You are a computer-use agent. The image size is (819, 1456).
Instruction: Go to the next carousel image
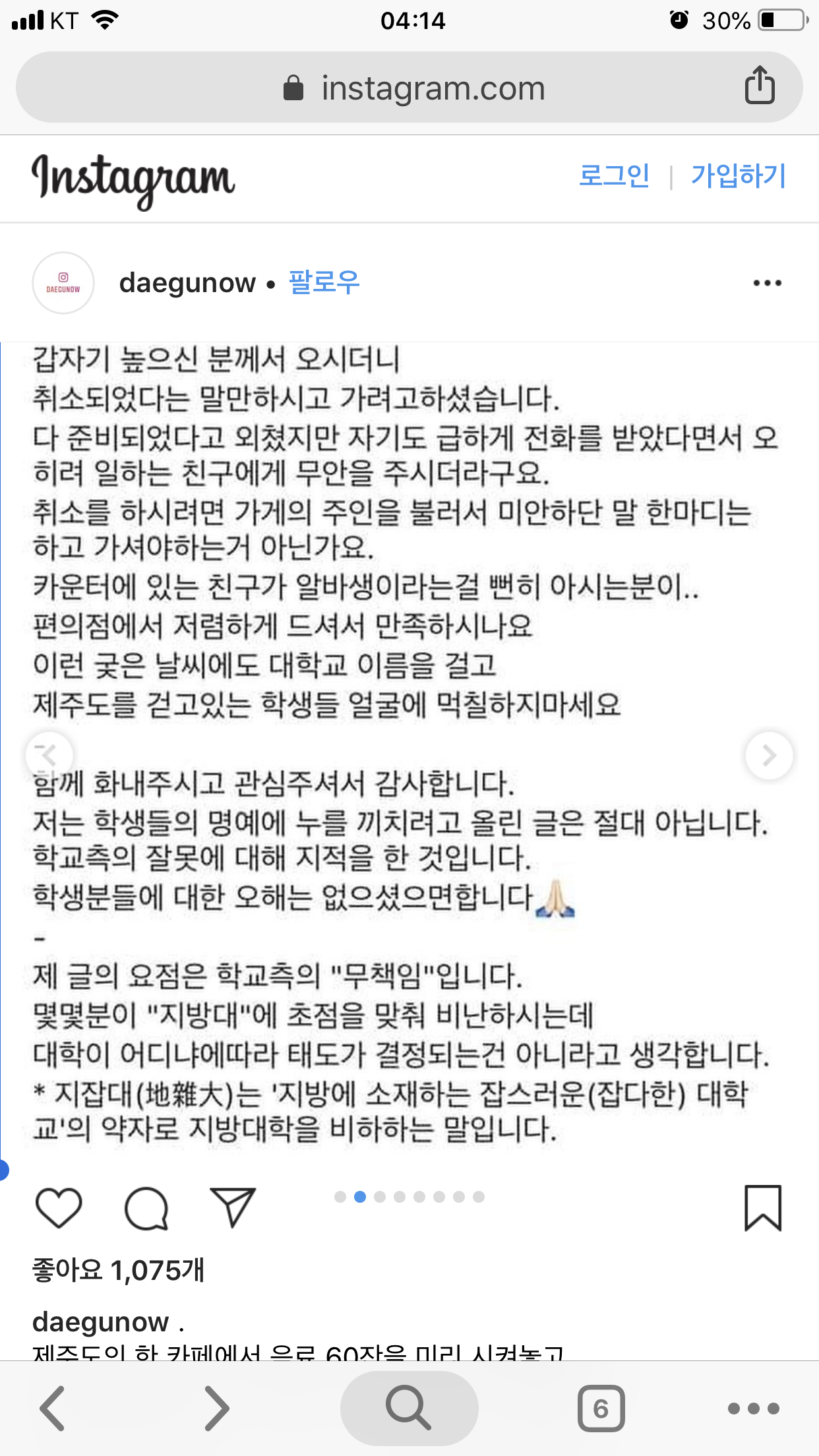pyautogui.click(x=769, y=755)
